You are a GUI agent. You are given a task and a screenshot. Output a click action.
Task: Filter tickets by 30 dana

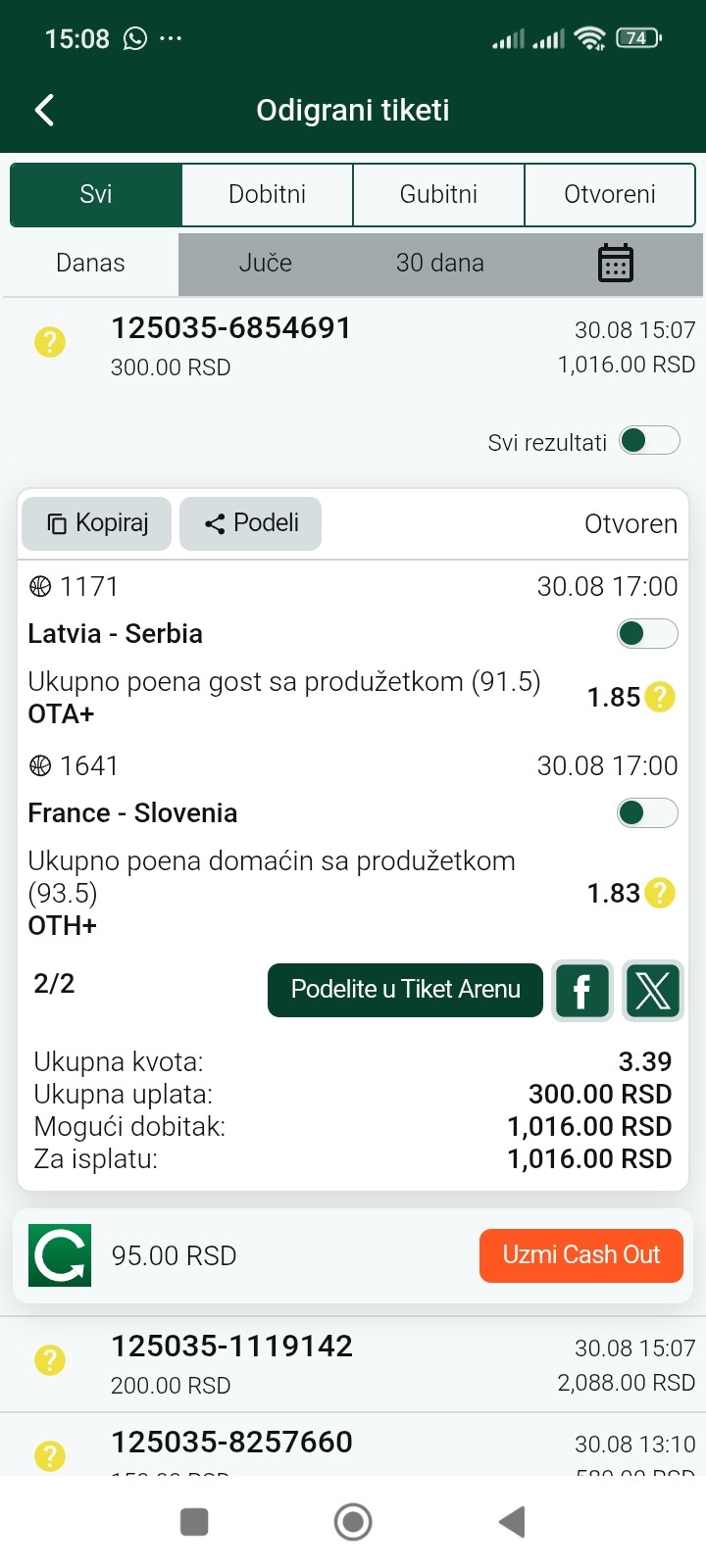pos(439,263)
